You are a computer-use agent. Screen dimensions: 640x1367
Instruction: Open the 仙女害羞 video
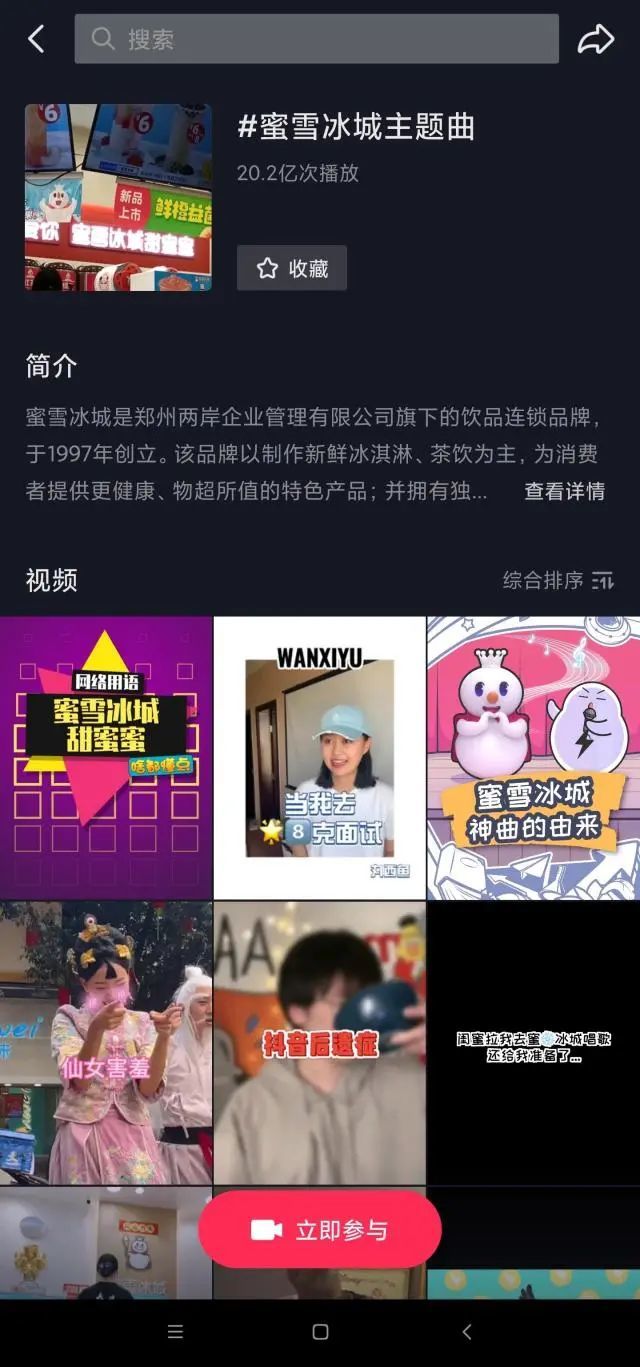106,1043
